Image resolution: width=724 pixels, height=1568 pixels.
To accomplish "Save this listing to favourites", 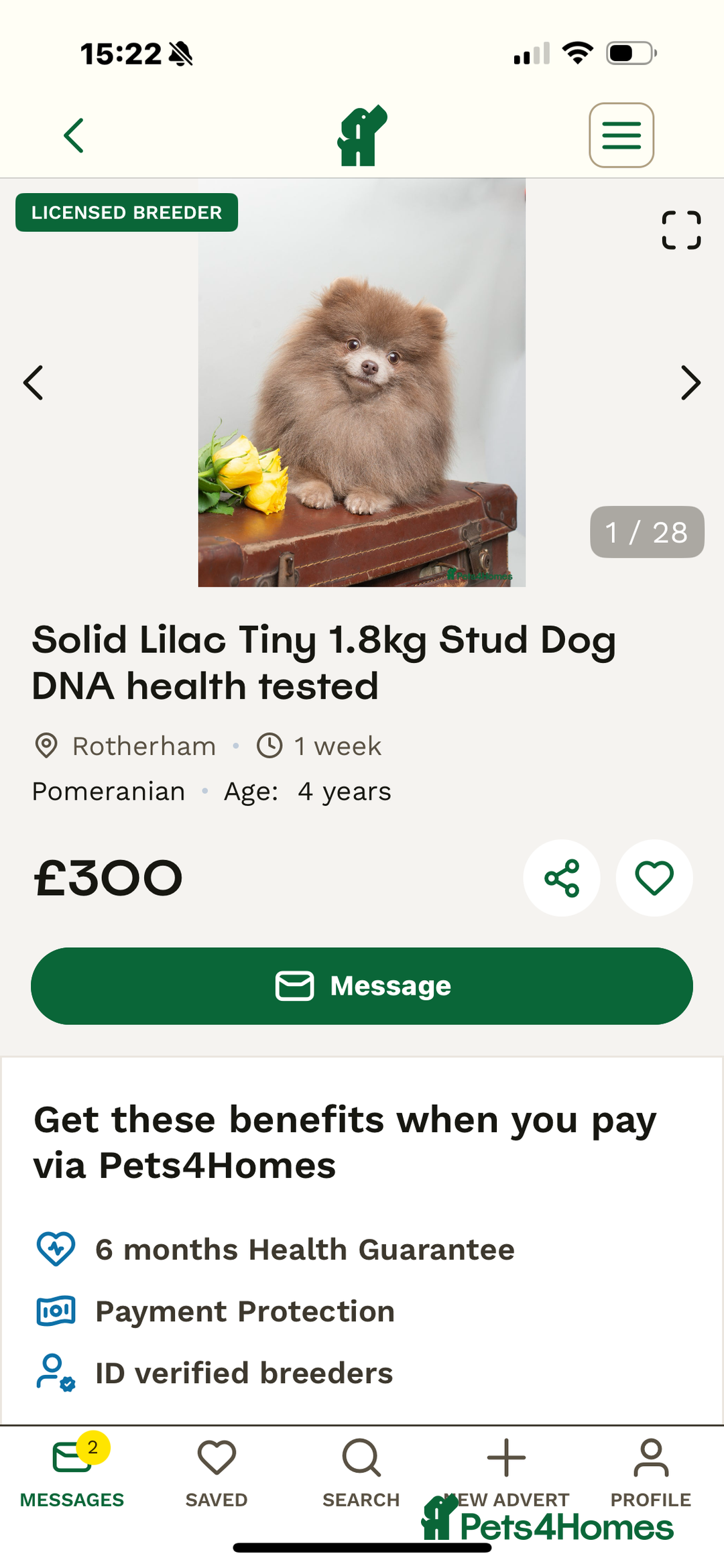I will [654, 878].
